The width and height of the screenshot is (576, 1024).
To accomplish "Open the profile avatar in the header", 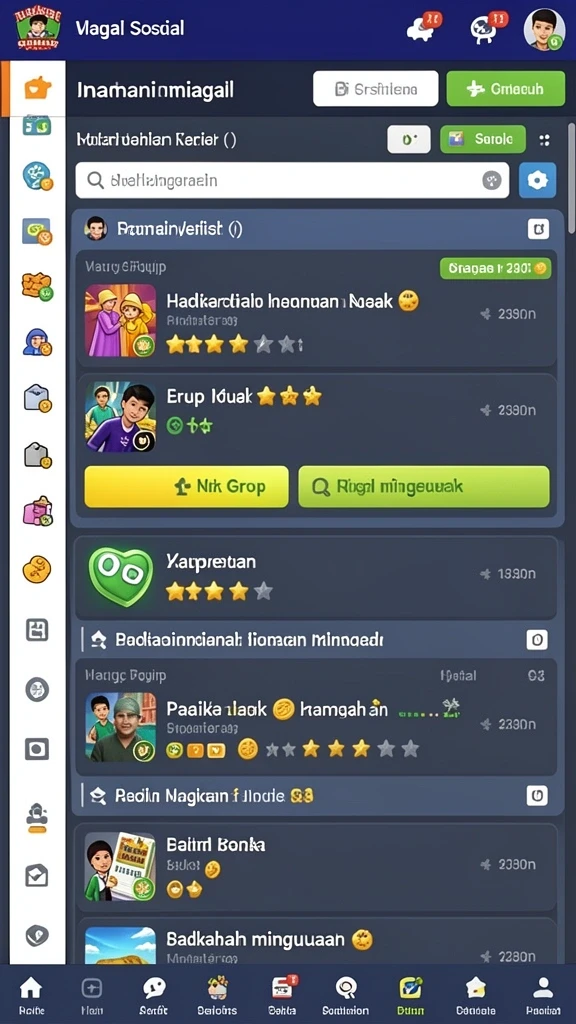I will coord(544,29).
